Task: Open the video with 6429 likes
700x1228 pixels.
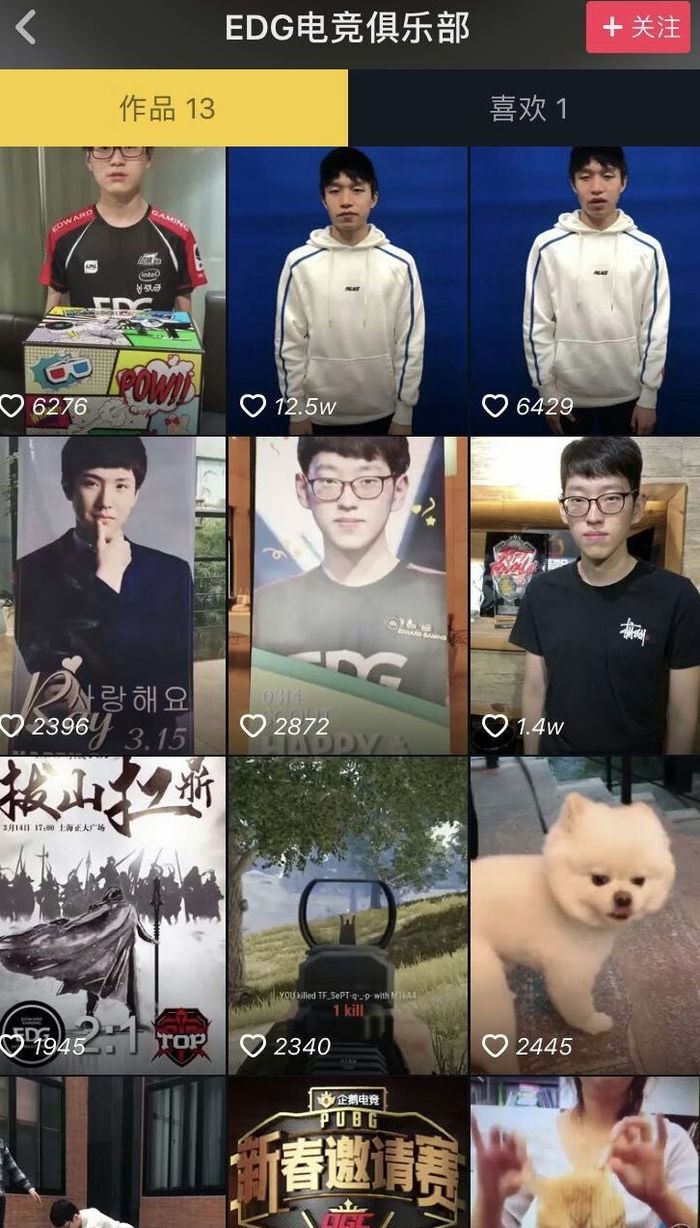Action: (x=585, y=288)
